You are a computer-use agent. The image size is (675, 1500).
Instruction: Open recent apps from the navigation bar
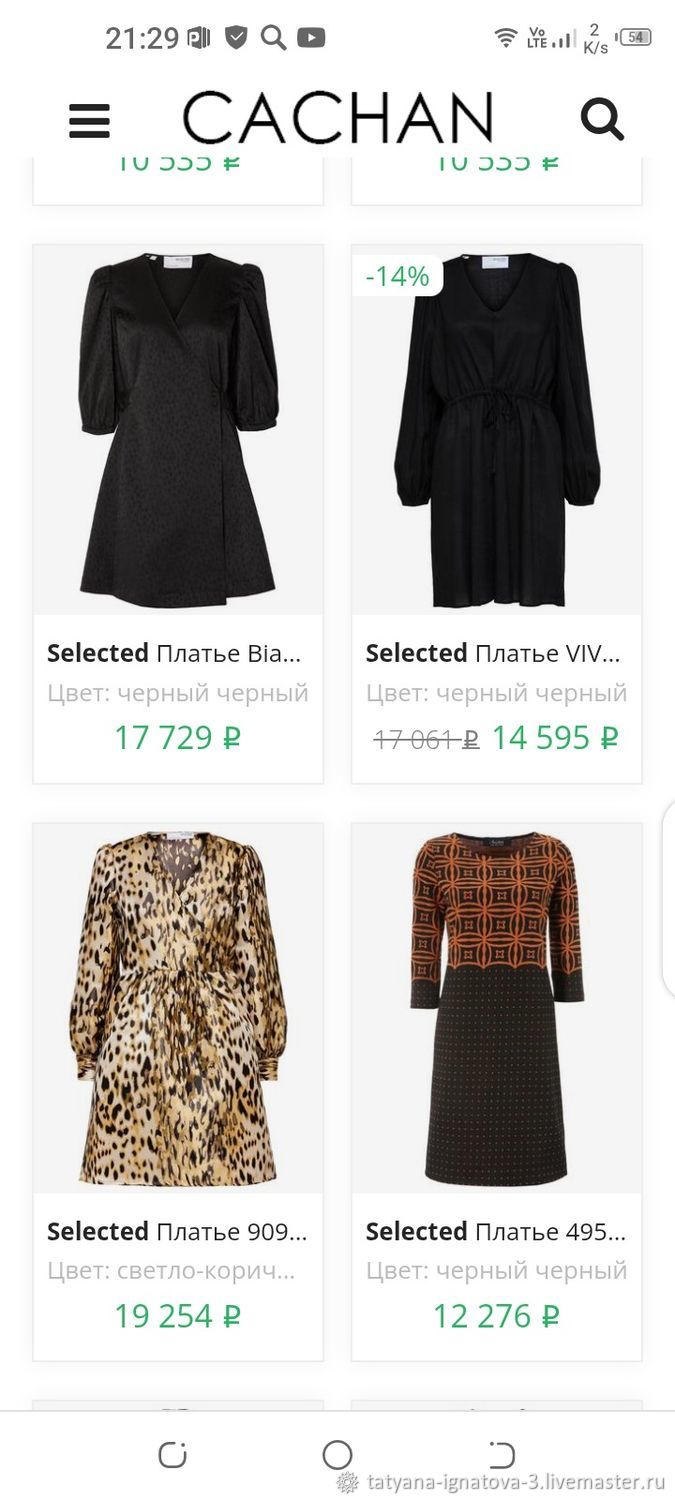[173, 1454]
